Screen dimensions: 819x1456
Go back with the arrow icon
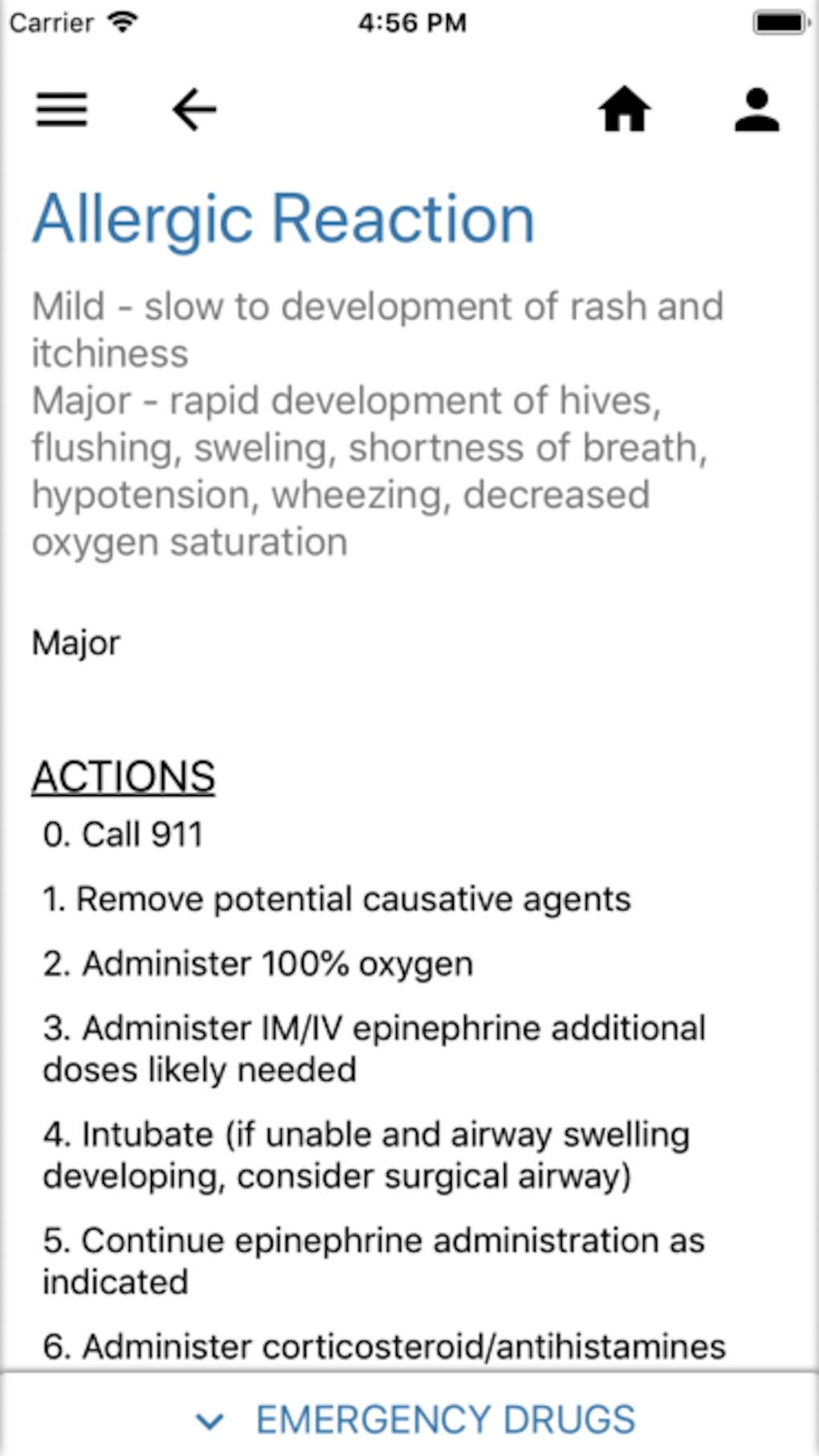(x=194, y=110)
